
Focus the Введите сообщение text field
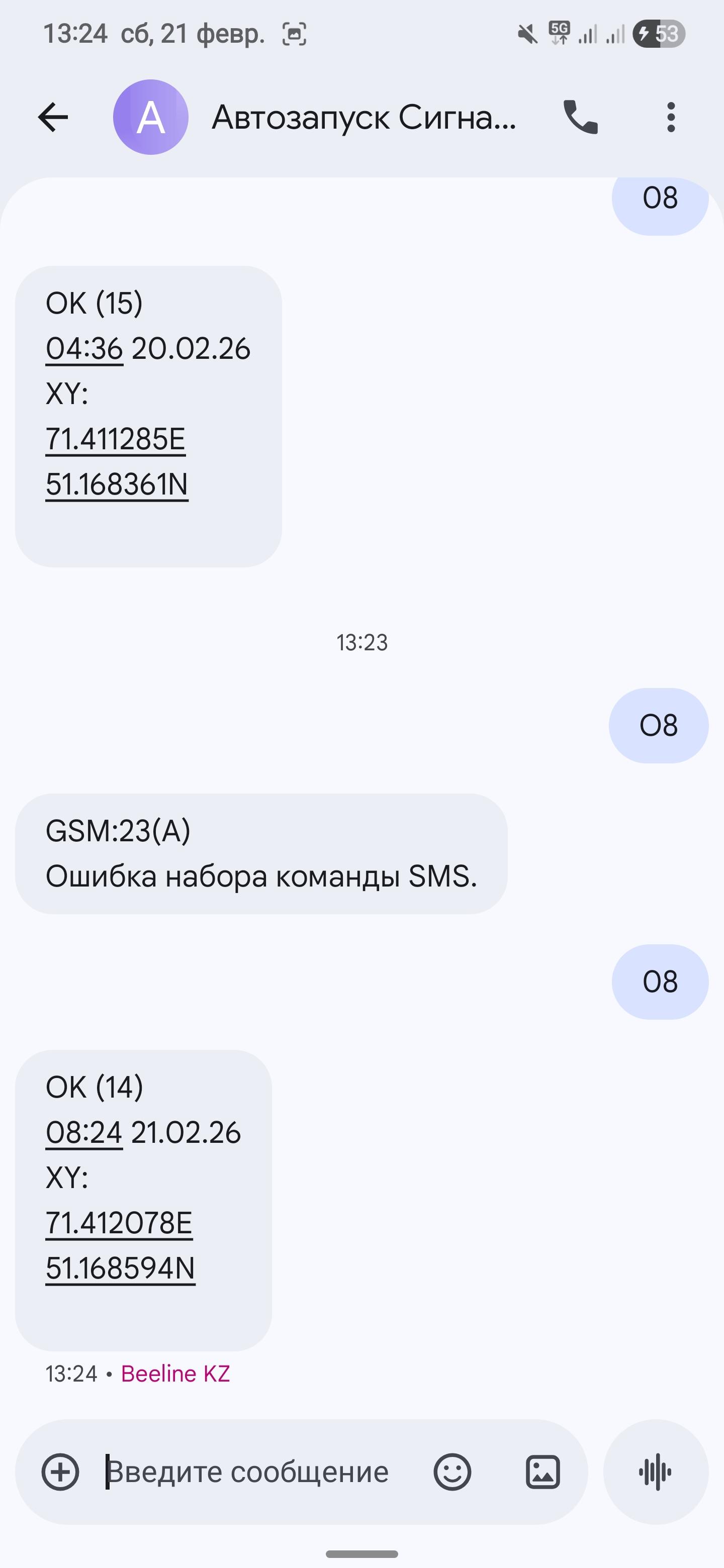256,1472
